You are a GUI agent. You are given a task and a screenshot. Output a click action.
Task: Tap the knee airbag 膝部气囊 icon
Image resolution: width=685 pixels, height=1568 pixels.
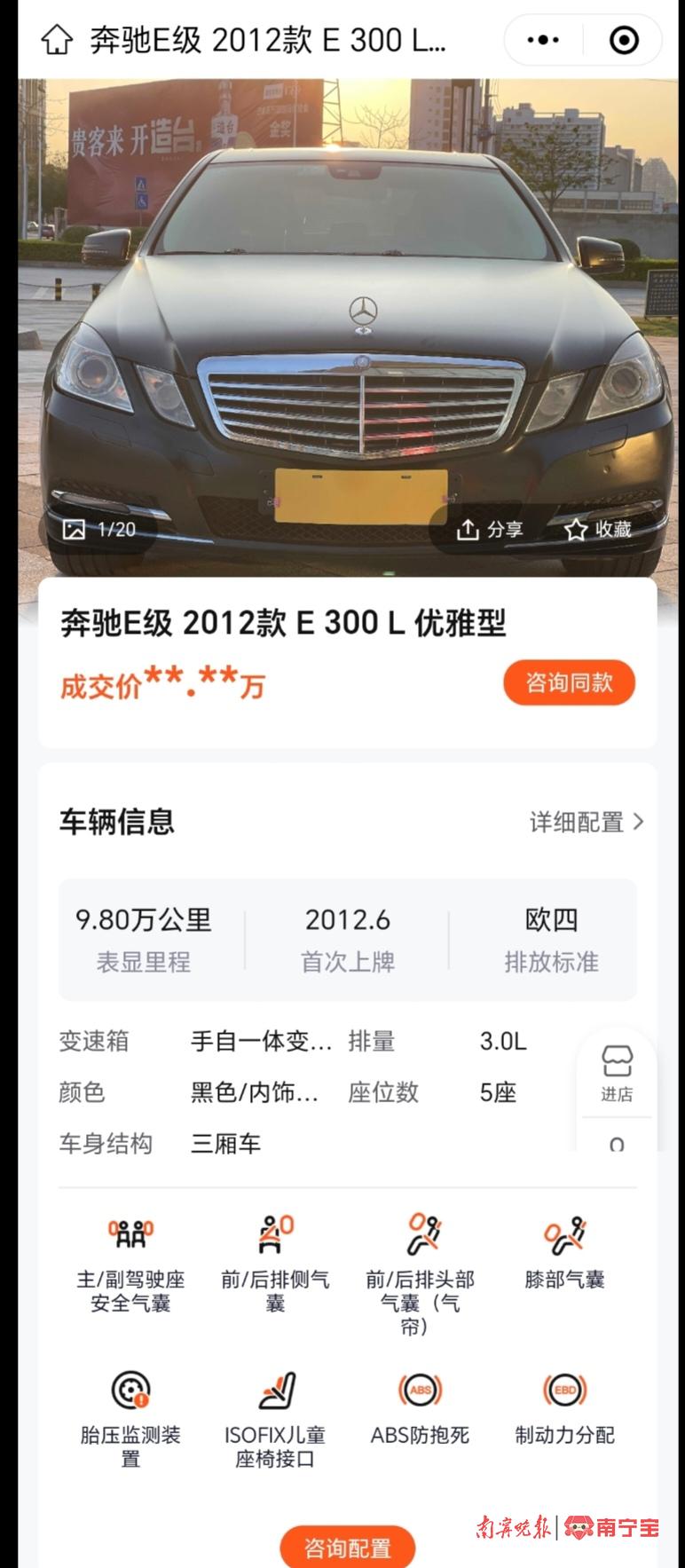click(x=565, y=1233)
